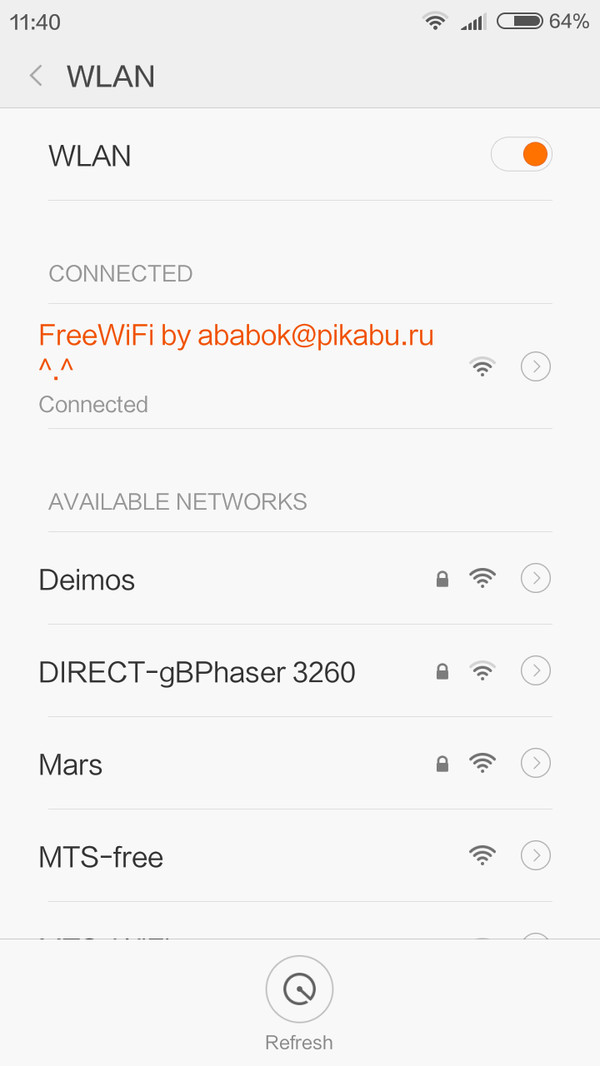Open details arrow for DIRECT-gBPhaser 3260

[536, 672]
